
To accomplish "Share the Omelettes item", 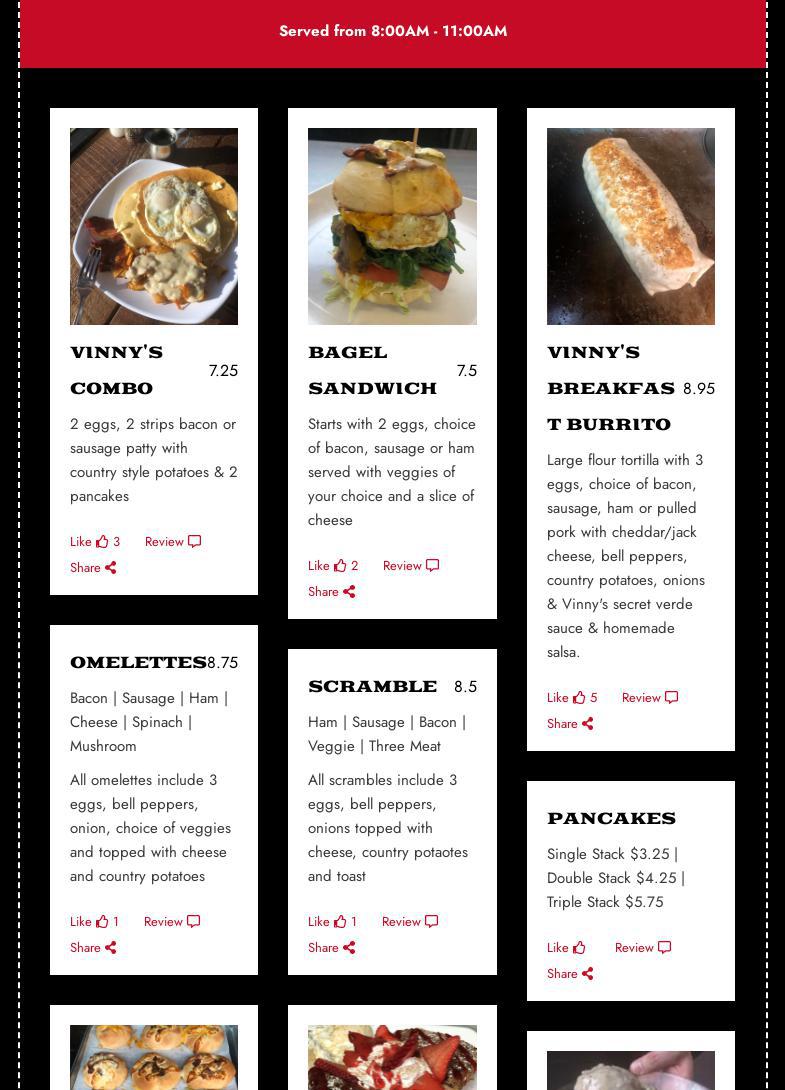I will tap(93, 948).
